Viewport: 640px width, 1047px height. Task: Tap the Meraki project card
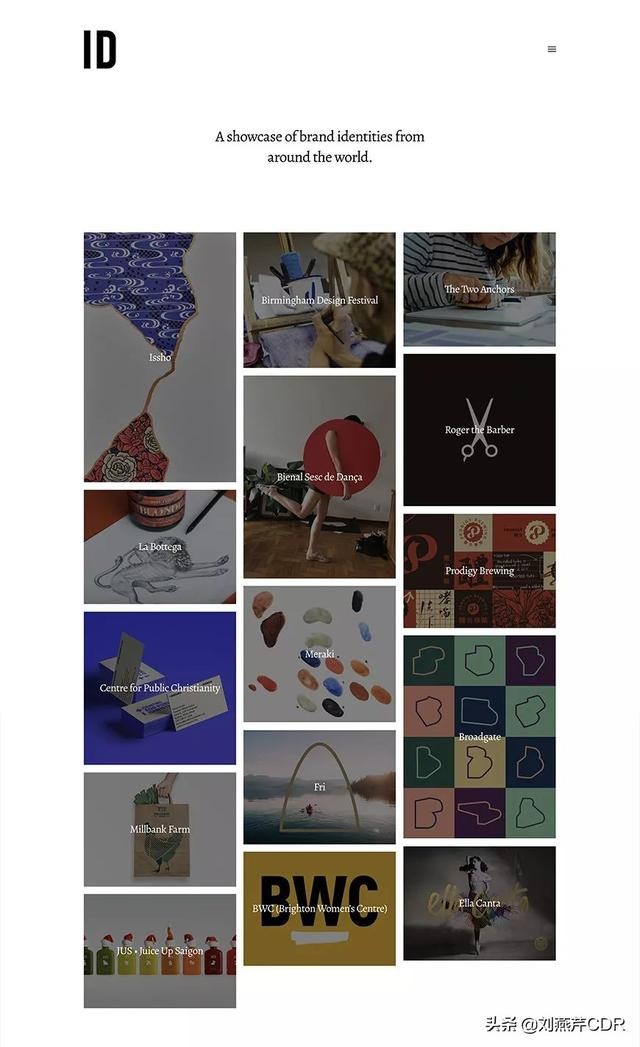pyautogui.click(x=320, y=654)
